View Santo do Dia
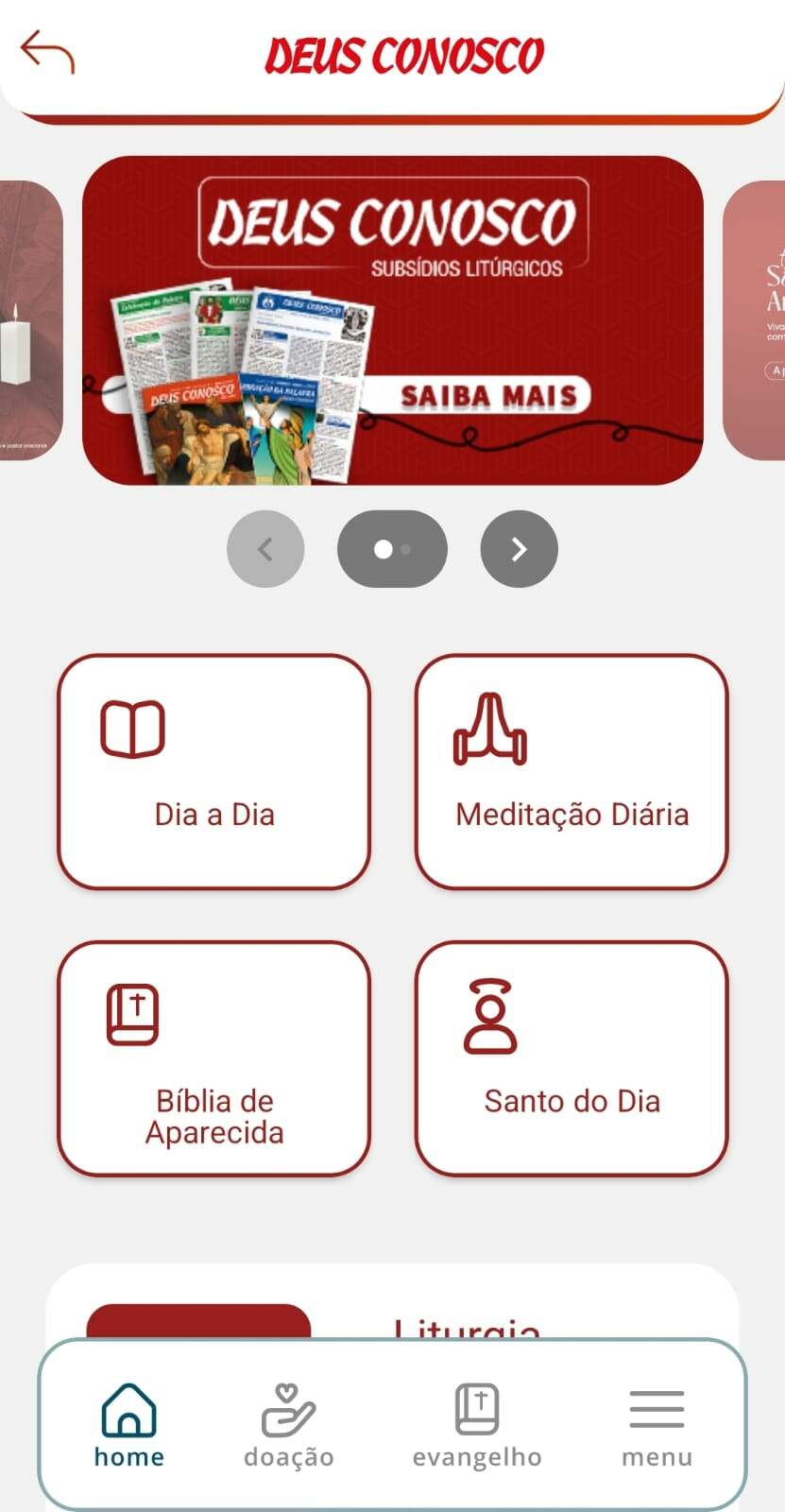The width and height of the screenshot is (785, 1512). [572, 1058]
